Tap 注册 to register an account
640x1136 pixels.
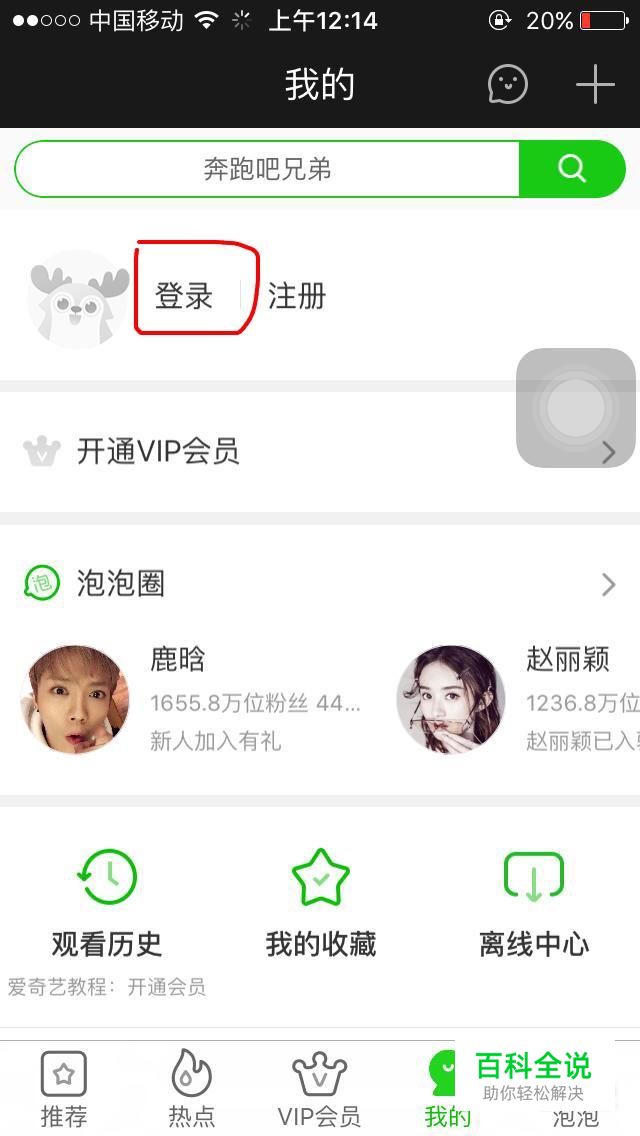[297, 296]
